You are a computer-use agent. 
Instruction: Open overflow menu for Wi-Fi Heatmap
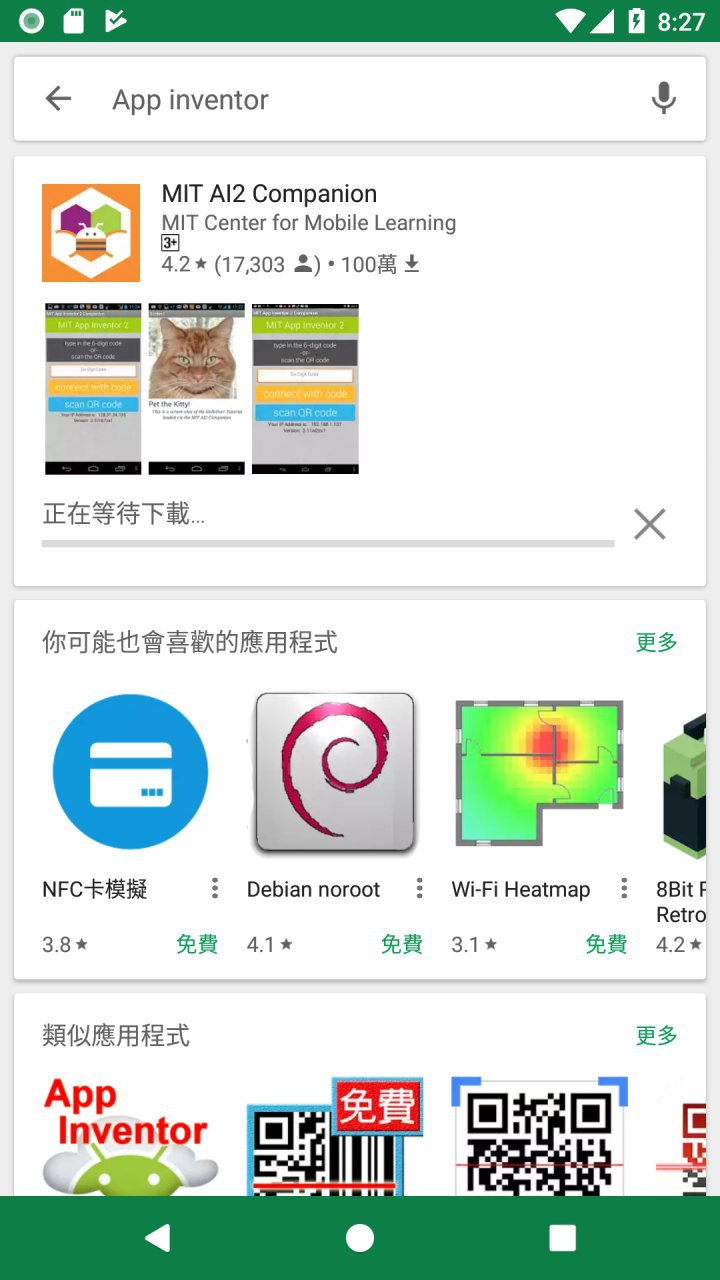(x=624, y=888)
